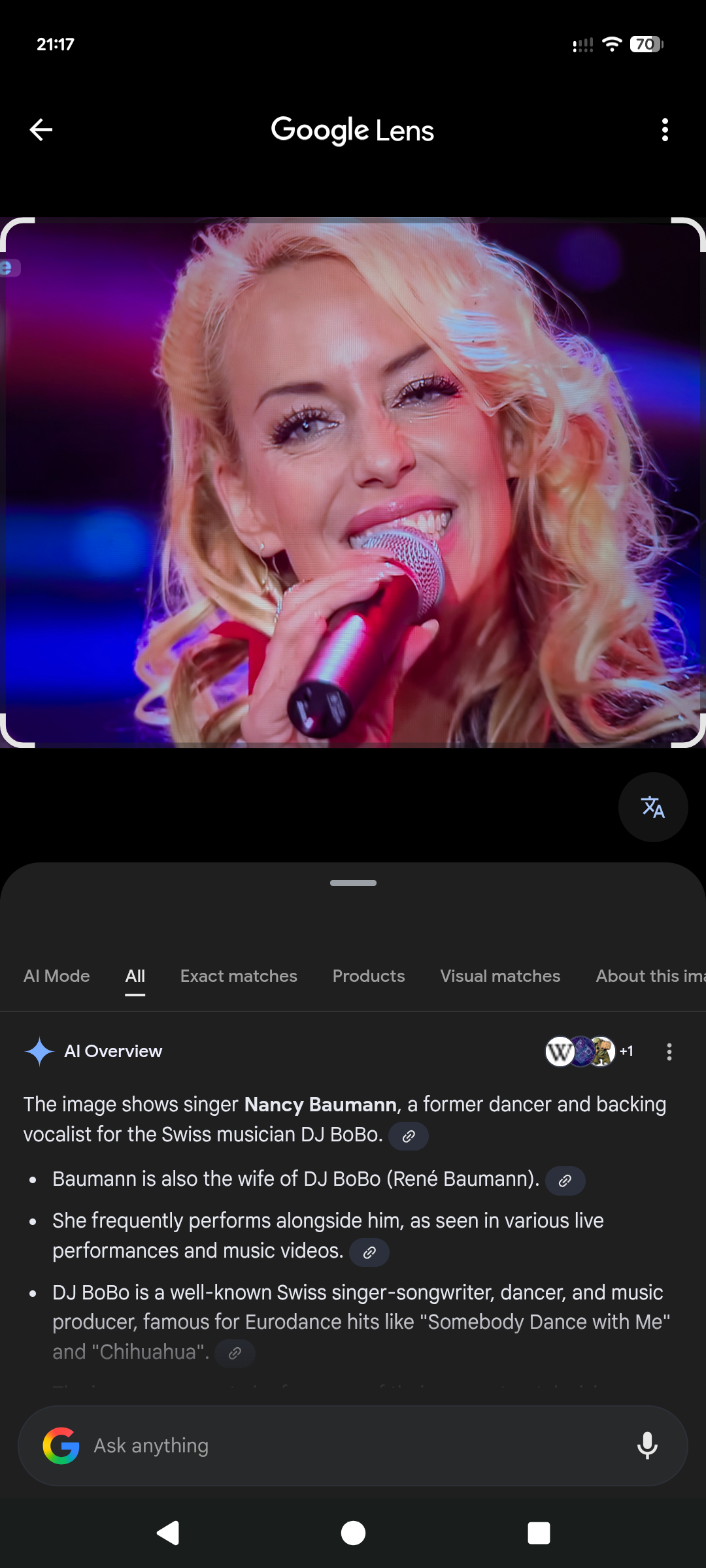706x1568 pixels.
Task: Tap the Ask anything search field
Action: coord(353,1446)
